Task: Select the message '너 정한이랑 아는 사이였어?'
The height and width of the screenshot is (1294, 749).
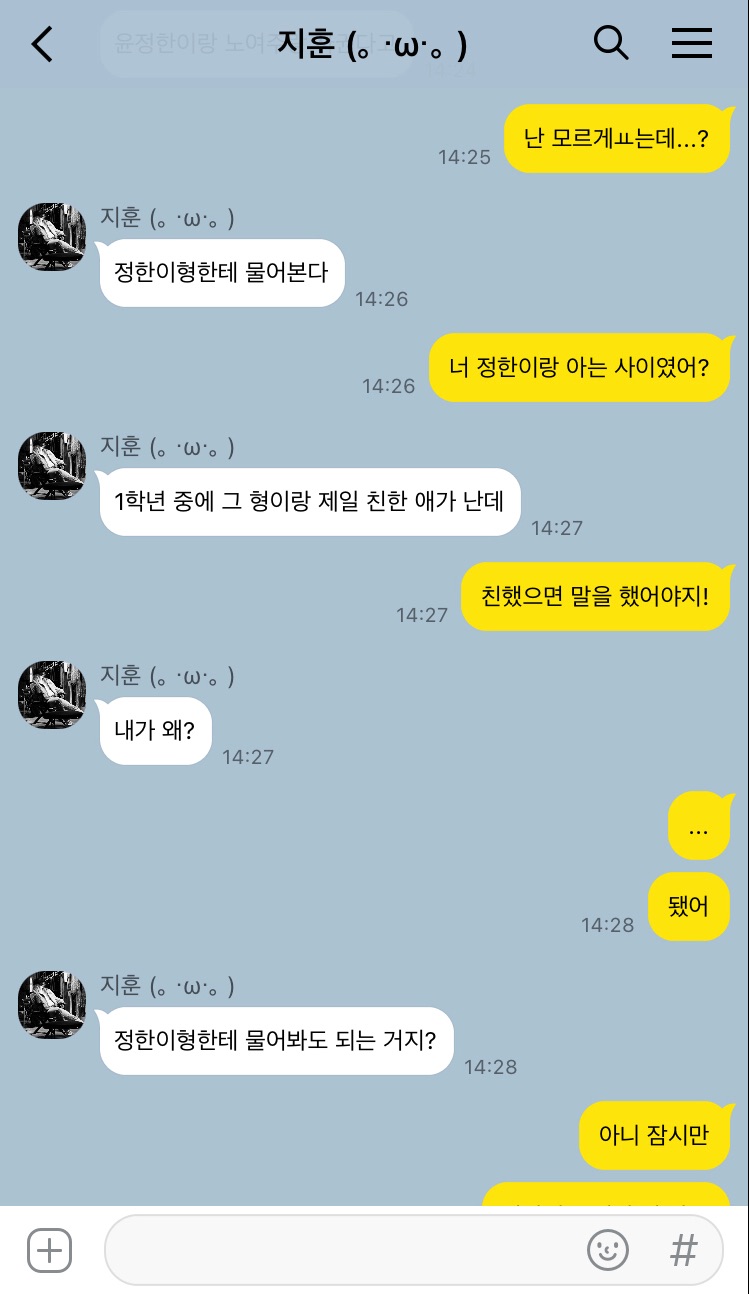Action: coord(580,367)
